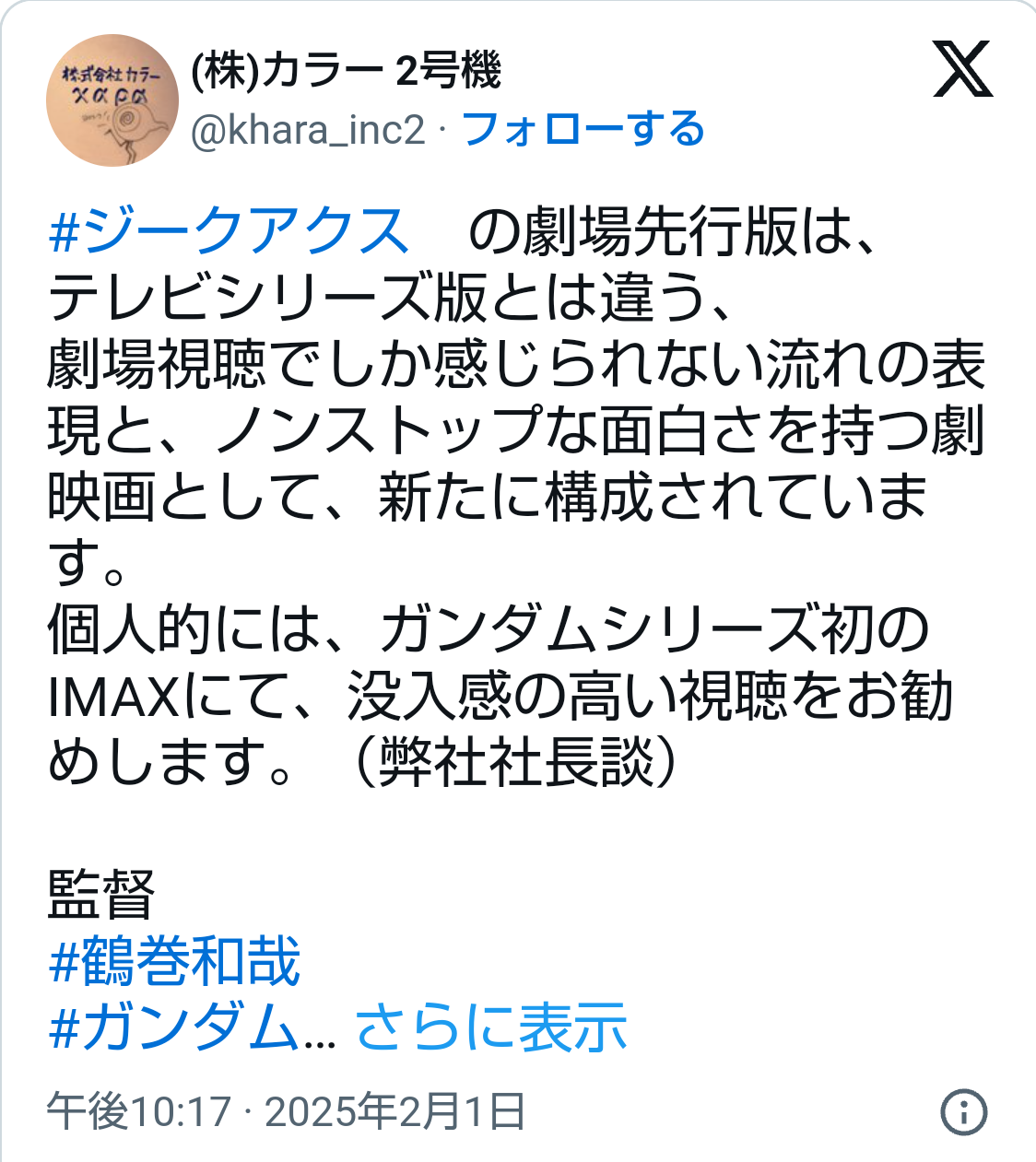Open the #鶴巻和哉 hashtag
This screenshot has height=1162, width=1036.
(174, 961)
